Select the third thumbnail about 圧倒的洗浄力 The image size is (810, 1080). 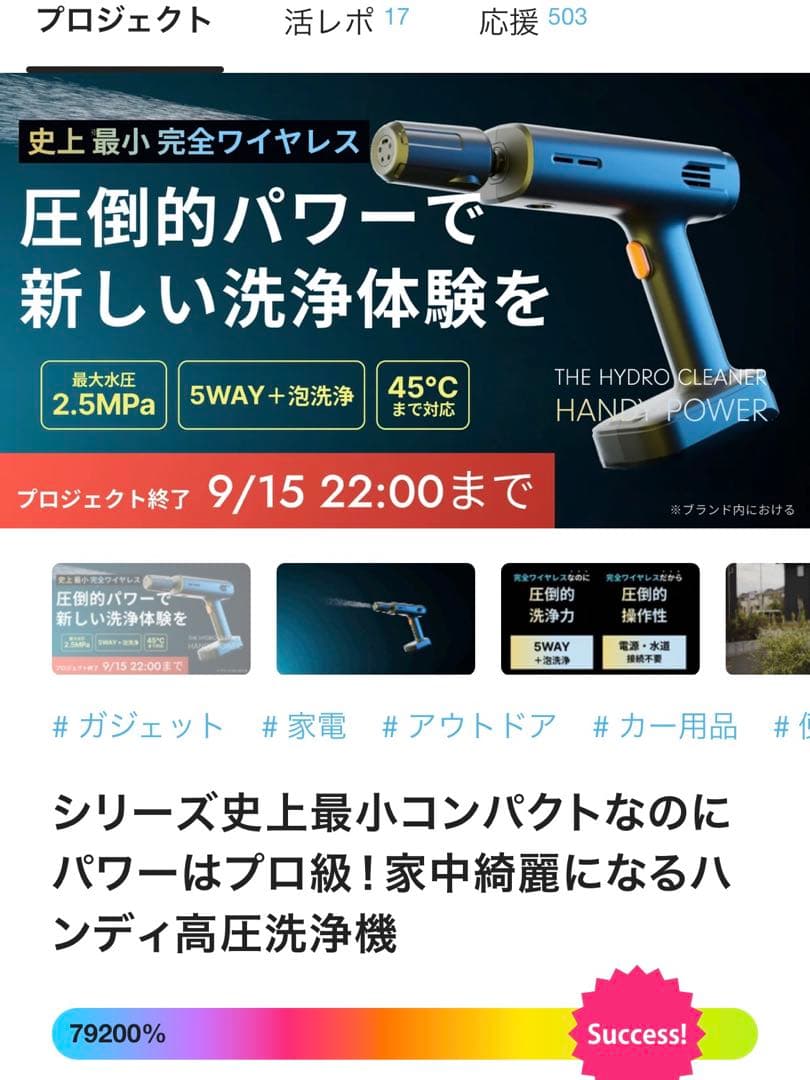[x=600, y=619]
